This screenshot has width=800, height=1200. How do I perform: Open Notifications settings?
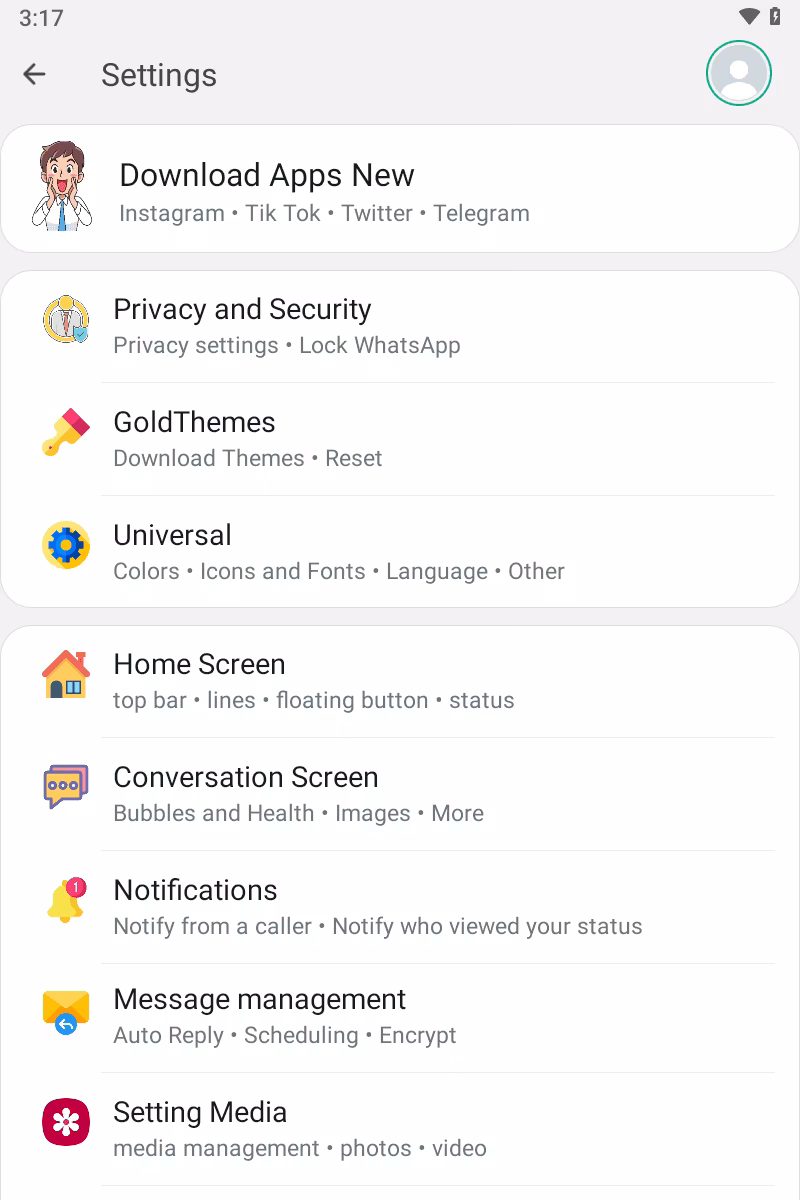[x=400, y=907]
